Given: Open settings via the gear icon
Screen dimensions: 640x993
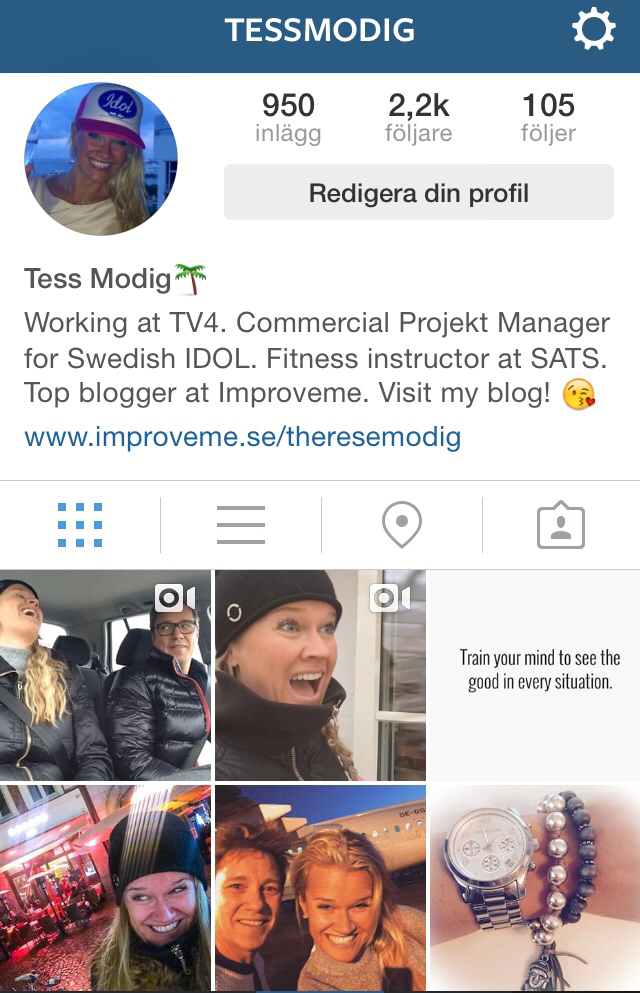Looking at the screenshot, I should coord(593,31).
